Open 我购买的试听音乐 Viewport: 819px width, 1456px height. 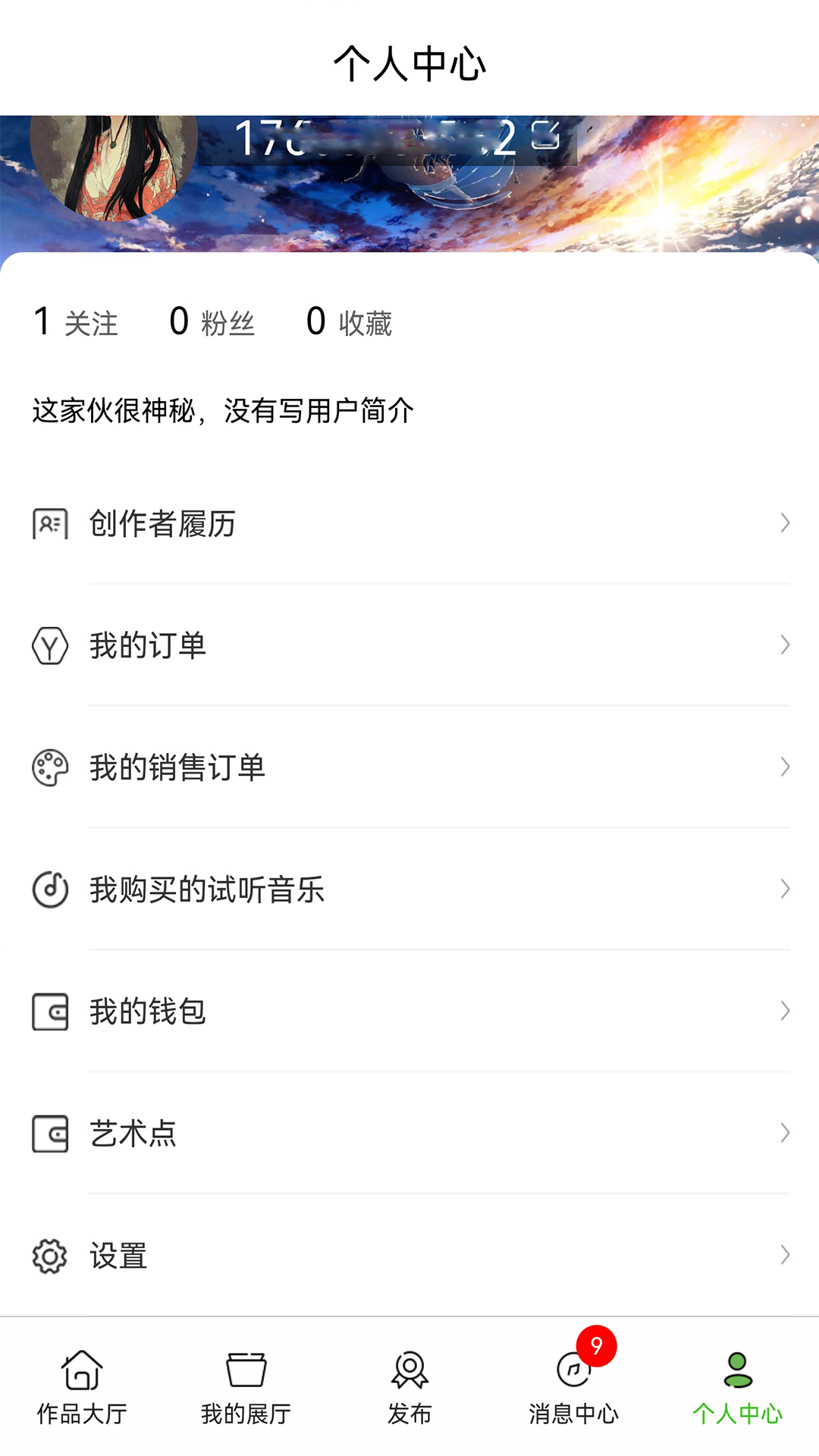coord(409,890)
